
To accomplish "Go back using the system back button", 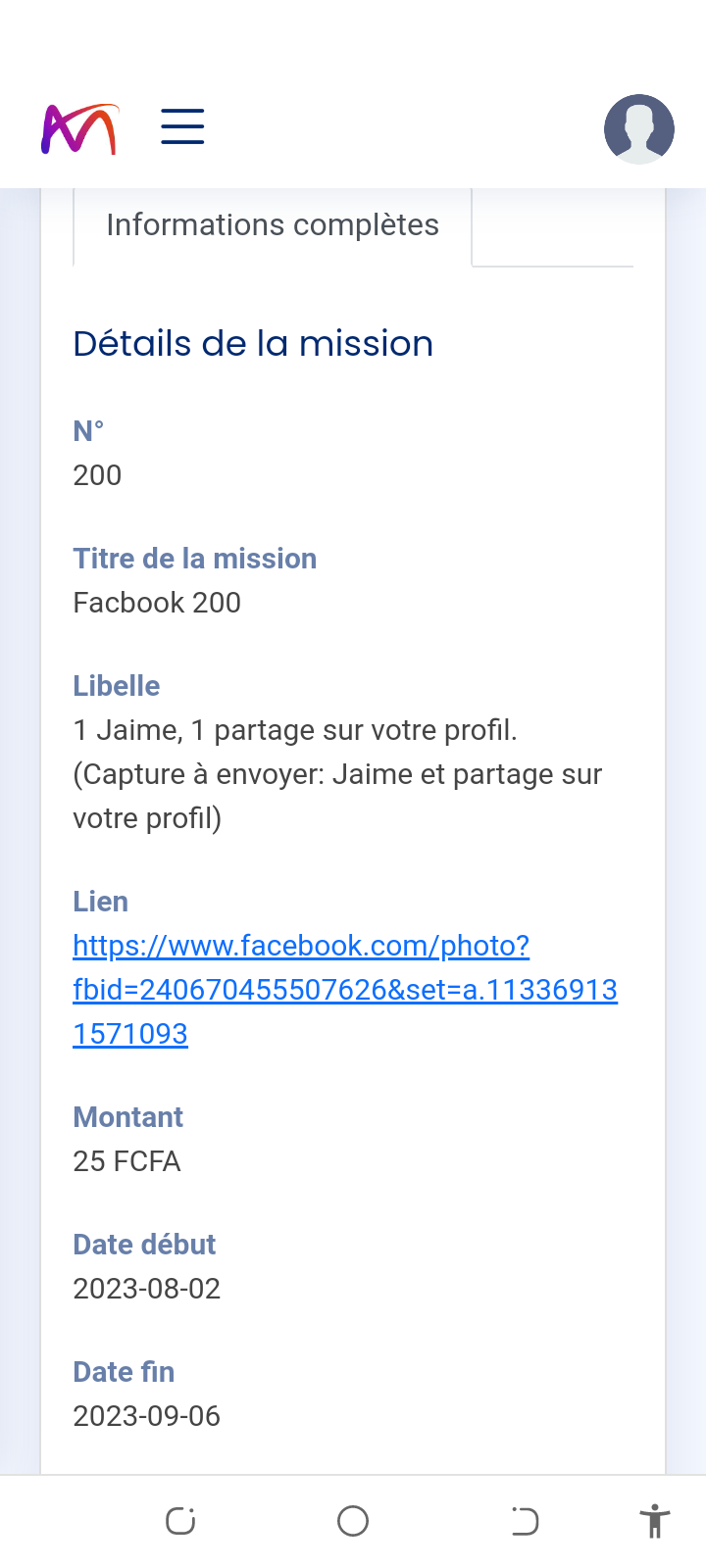I will (x=525, y=1521).
